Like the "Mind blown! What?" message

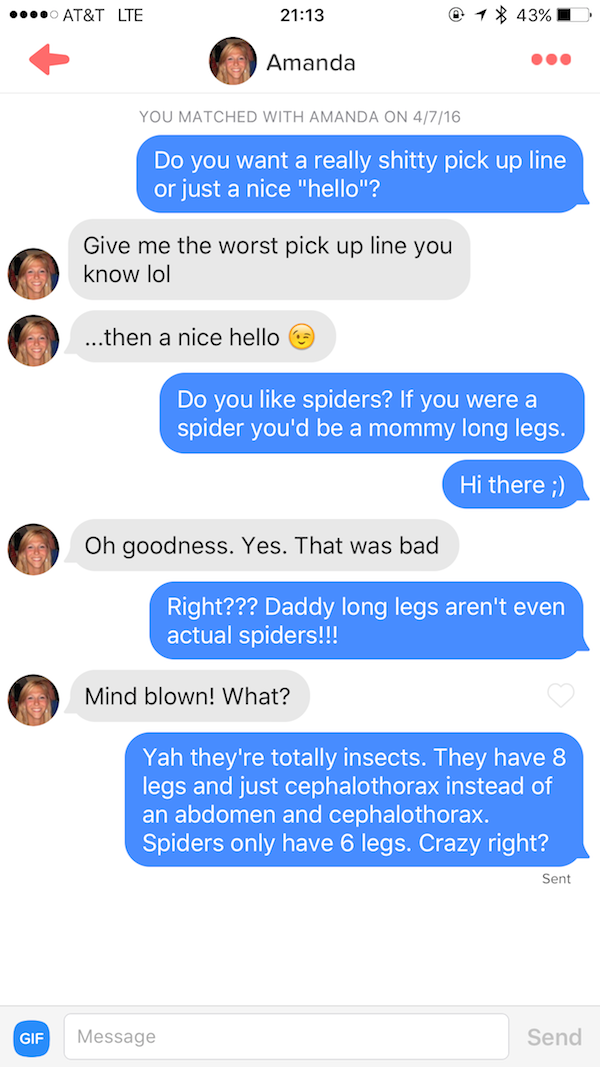[561, 696]
